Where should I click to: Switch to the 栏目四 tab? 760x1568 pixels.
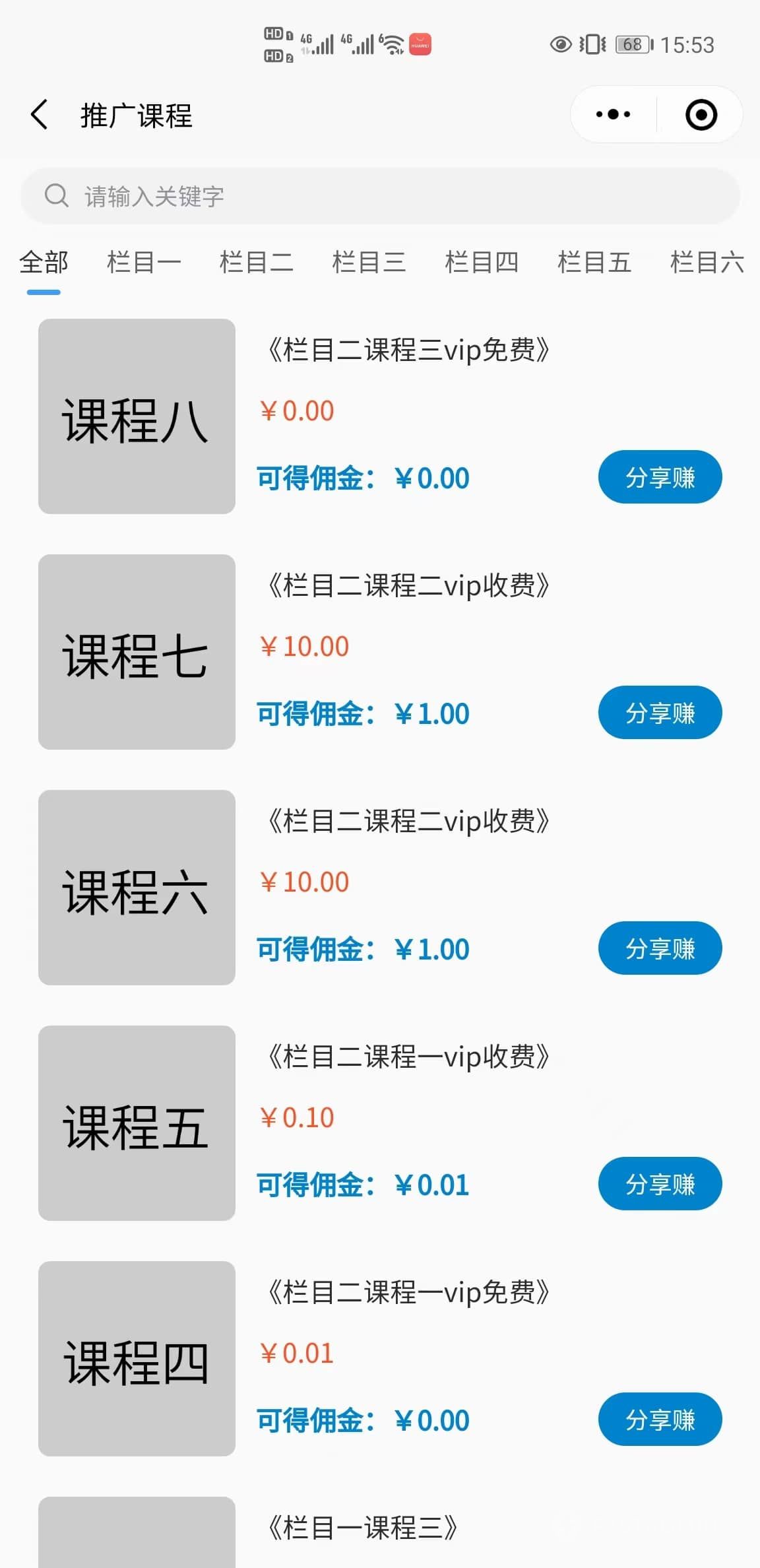[x=482, y=263]
